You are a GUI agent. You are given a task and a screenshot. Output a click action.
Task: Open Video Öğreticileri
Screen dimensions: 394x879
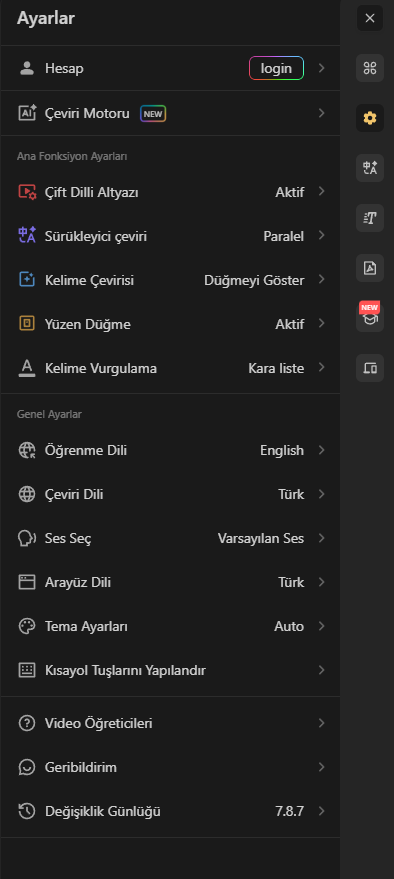pos(170,723)
